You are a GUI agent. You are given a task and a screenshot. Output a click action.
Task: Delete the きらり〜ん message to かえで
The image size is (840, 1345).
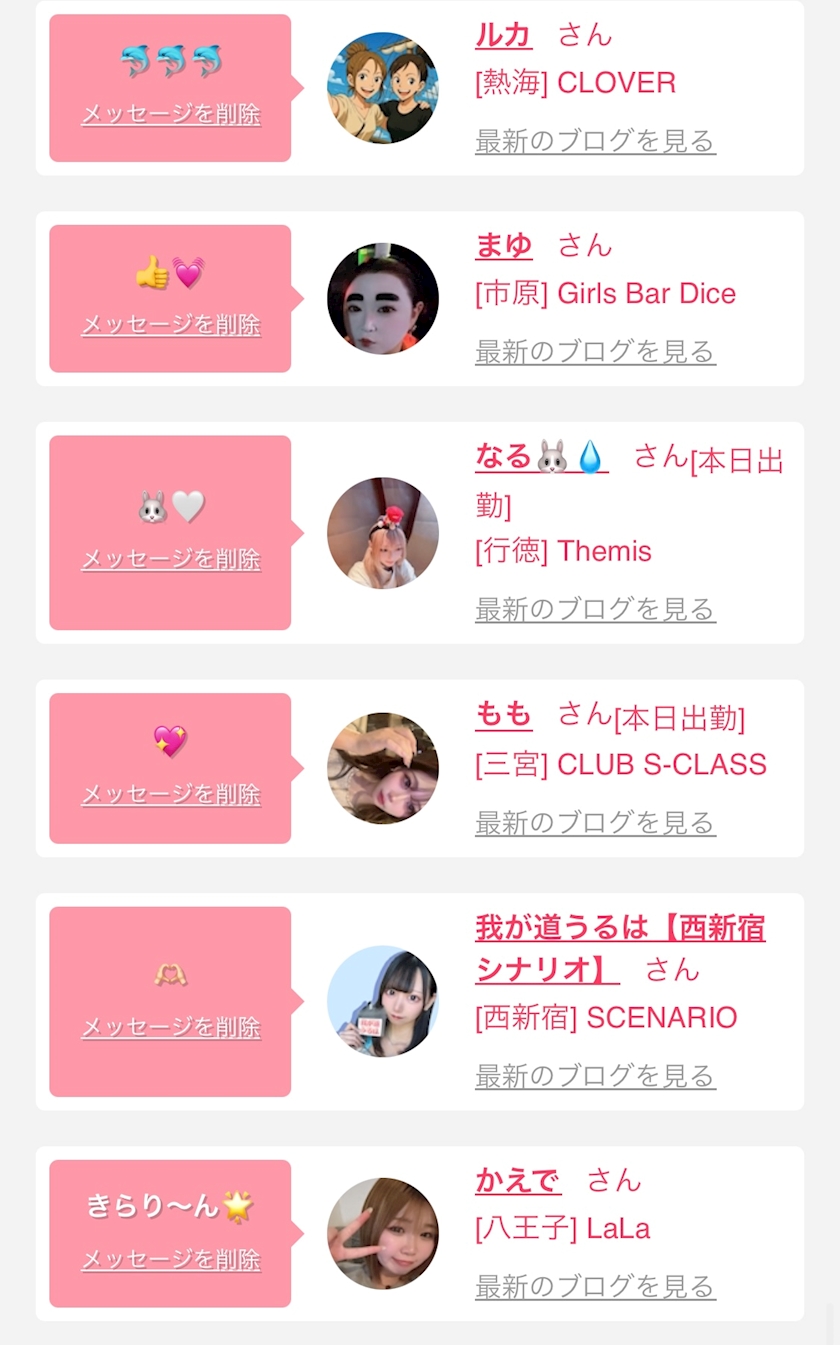[x=171, y=1260]
